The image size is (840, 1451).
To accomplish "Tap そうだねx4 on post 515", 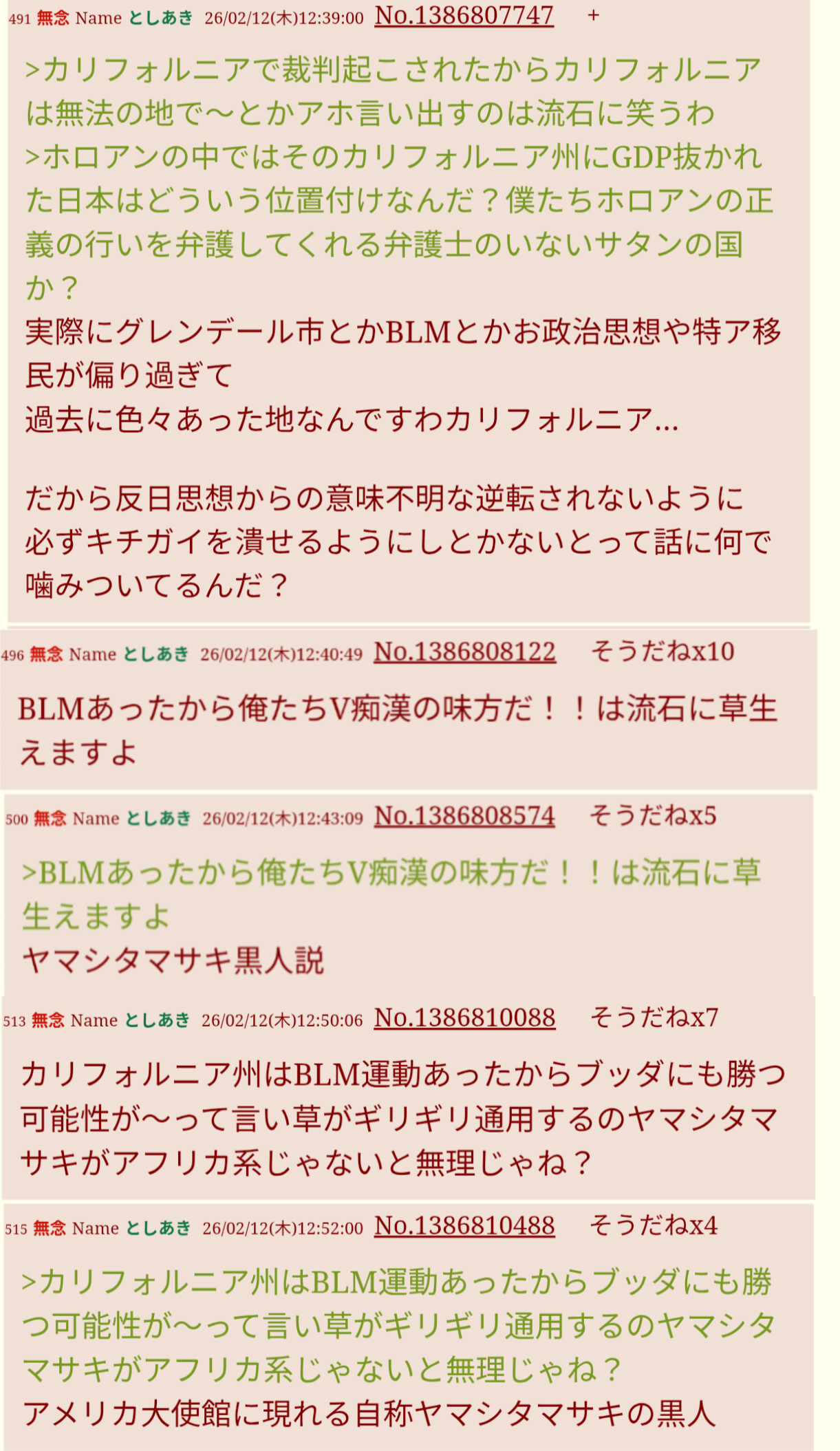I will tap(654, 1225).
